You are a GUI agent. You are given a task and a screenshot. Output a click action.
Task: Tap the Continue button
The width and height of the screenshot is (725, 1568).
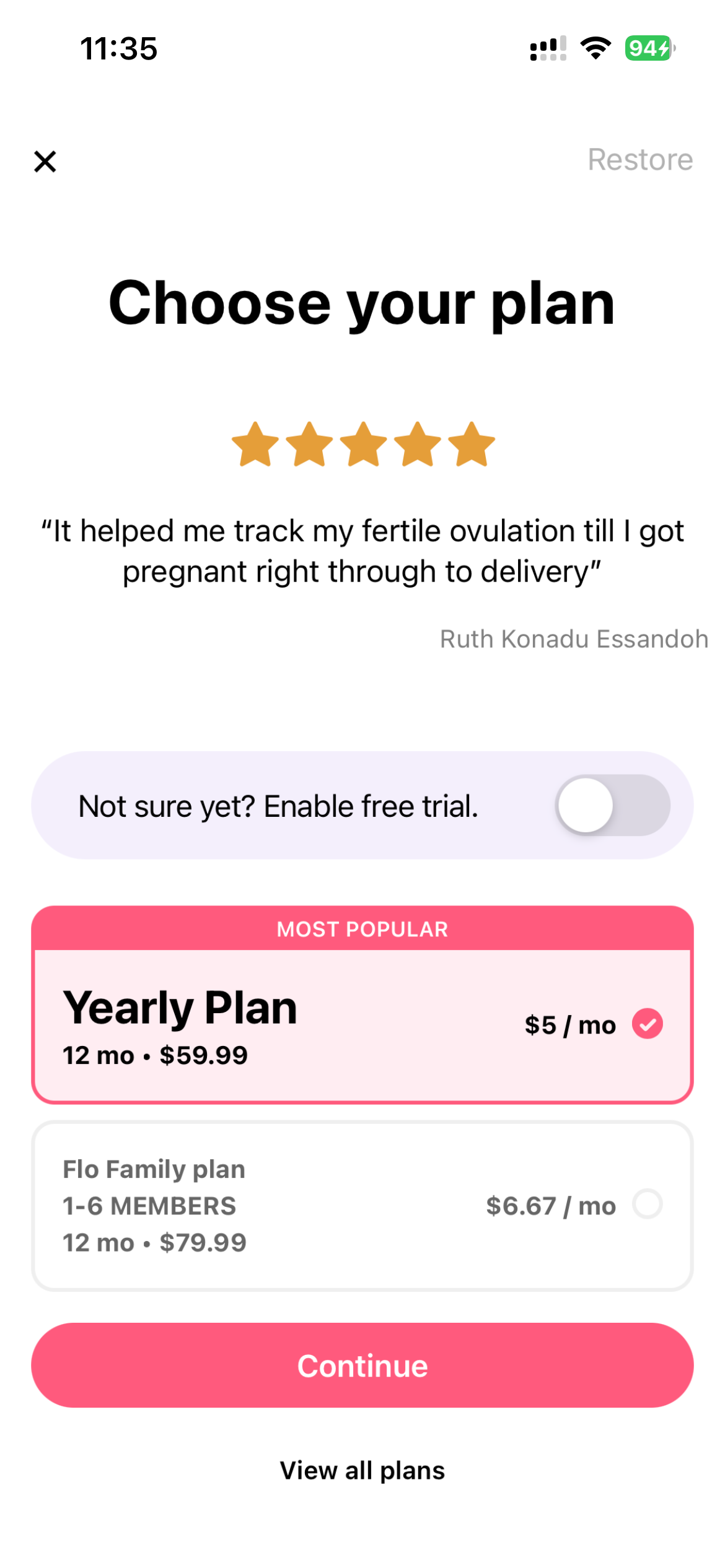[x=362, y=1365]
